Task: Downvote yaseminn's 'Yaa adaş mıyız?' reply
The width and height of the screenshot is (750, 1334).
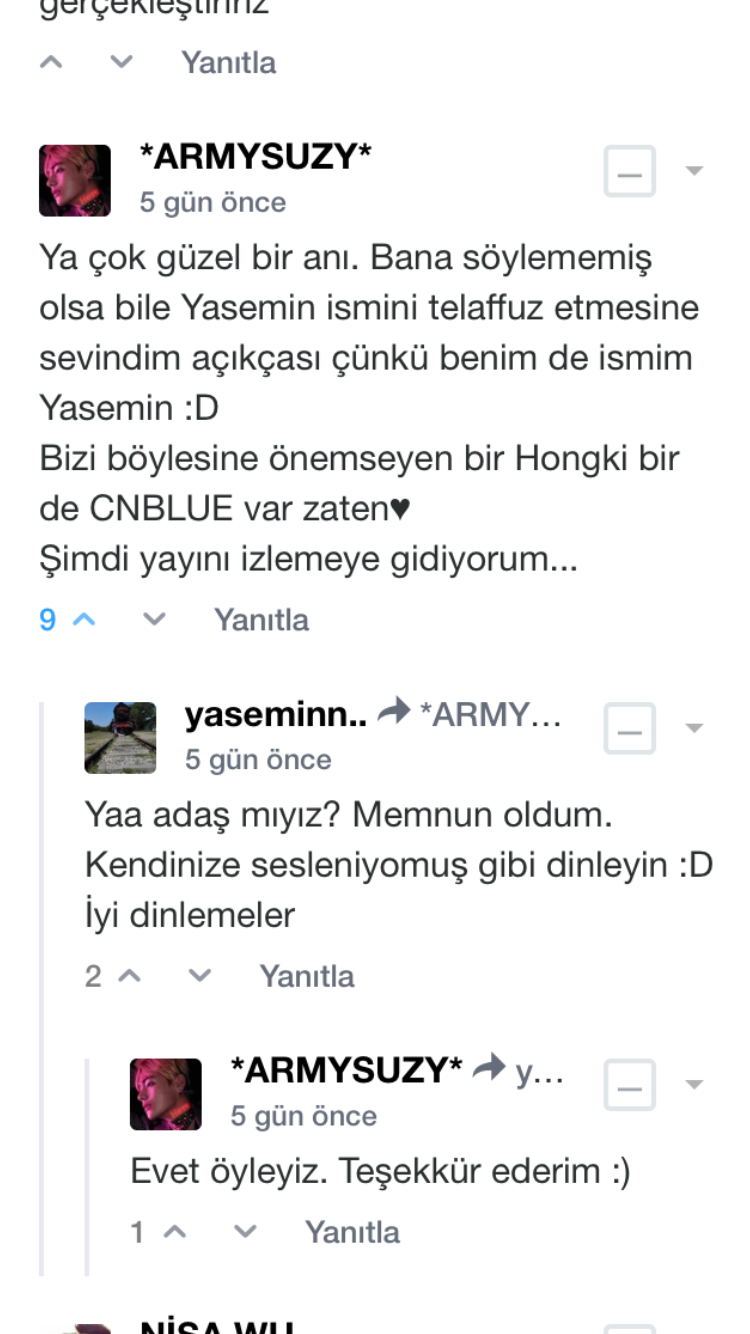Action: (200, 976)
